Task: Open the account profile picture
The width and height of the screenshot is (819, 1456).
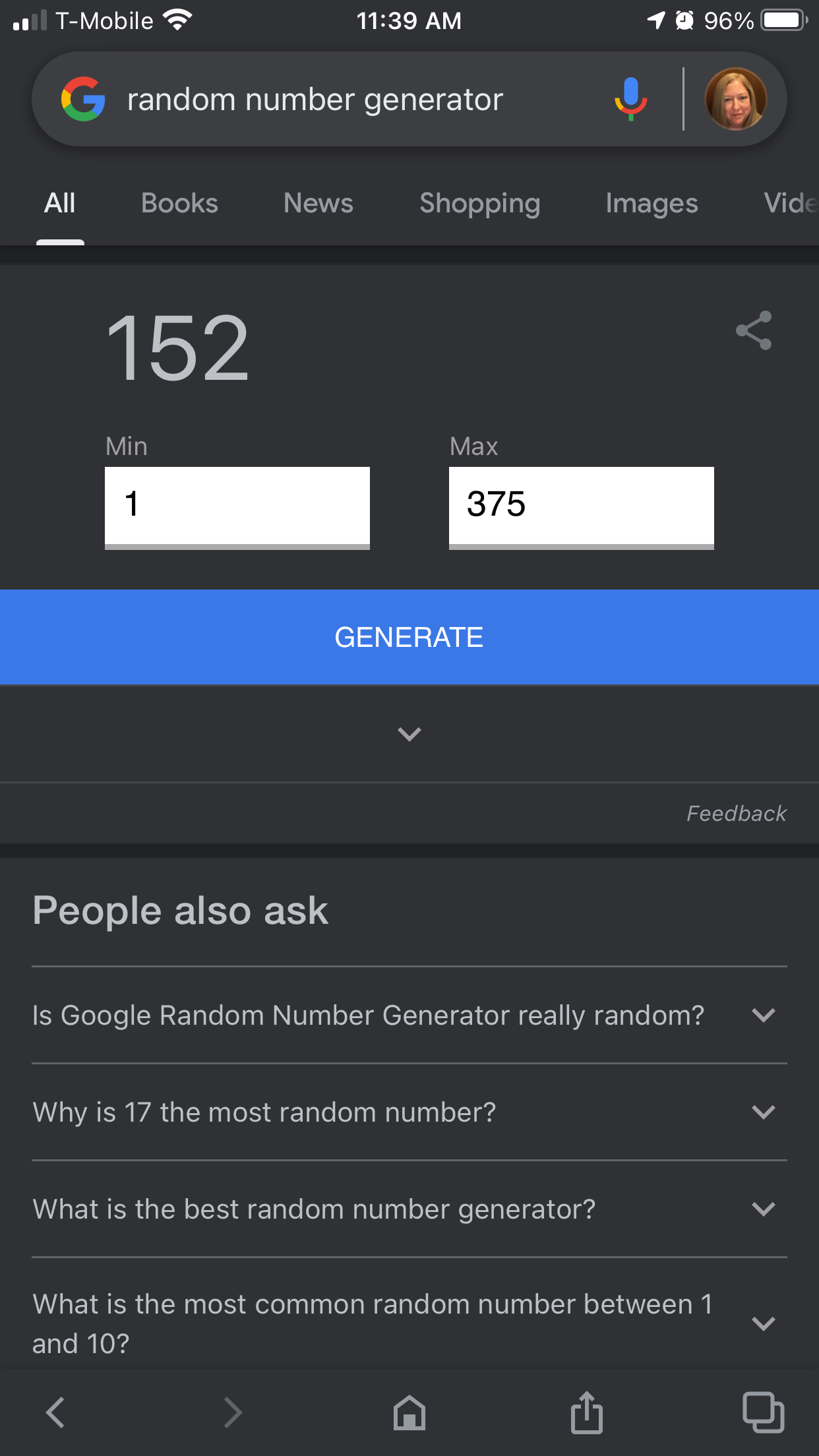Action: [x=735, y=99]
